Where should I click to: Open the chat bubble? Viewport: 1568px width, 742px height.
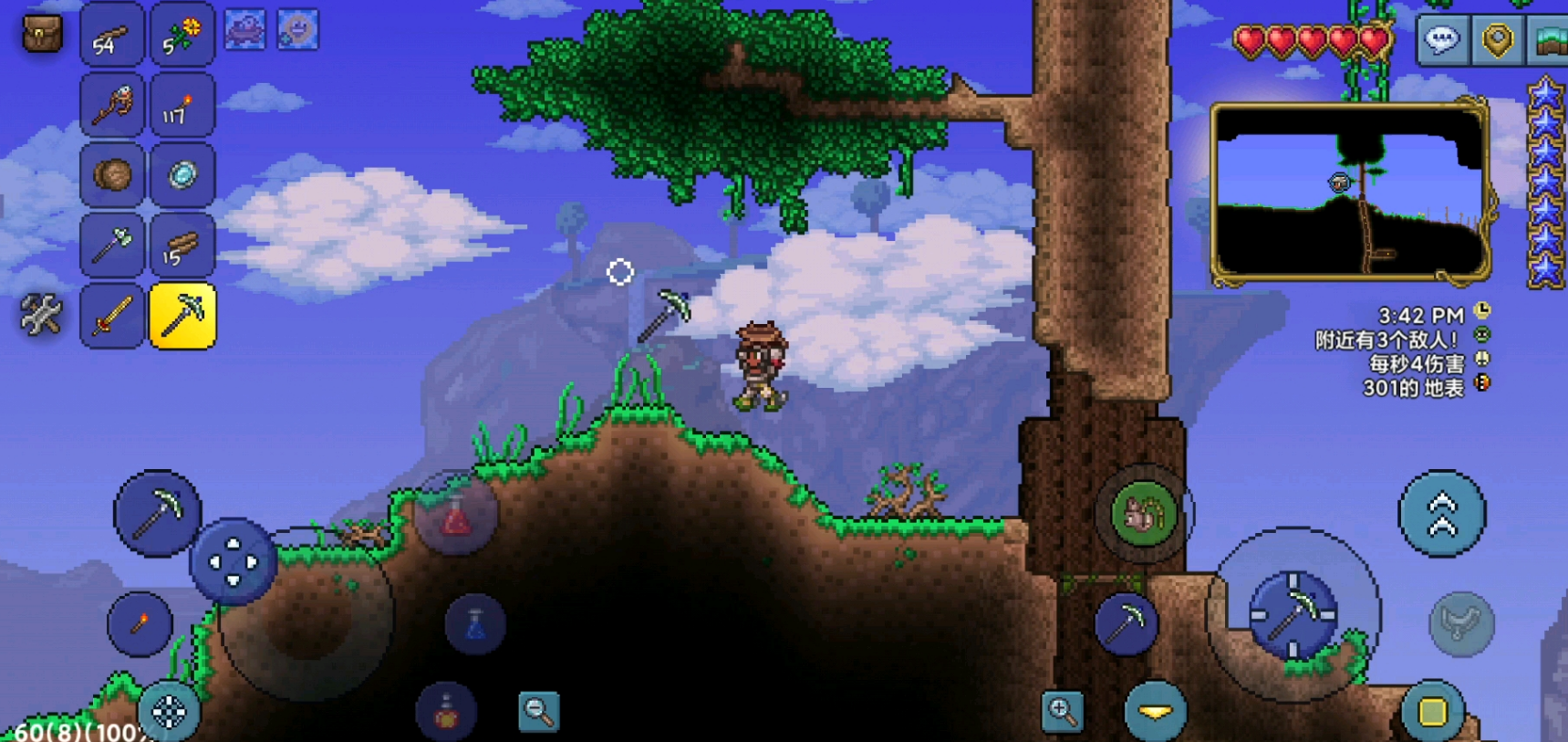pos(1442,40)
